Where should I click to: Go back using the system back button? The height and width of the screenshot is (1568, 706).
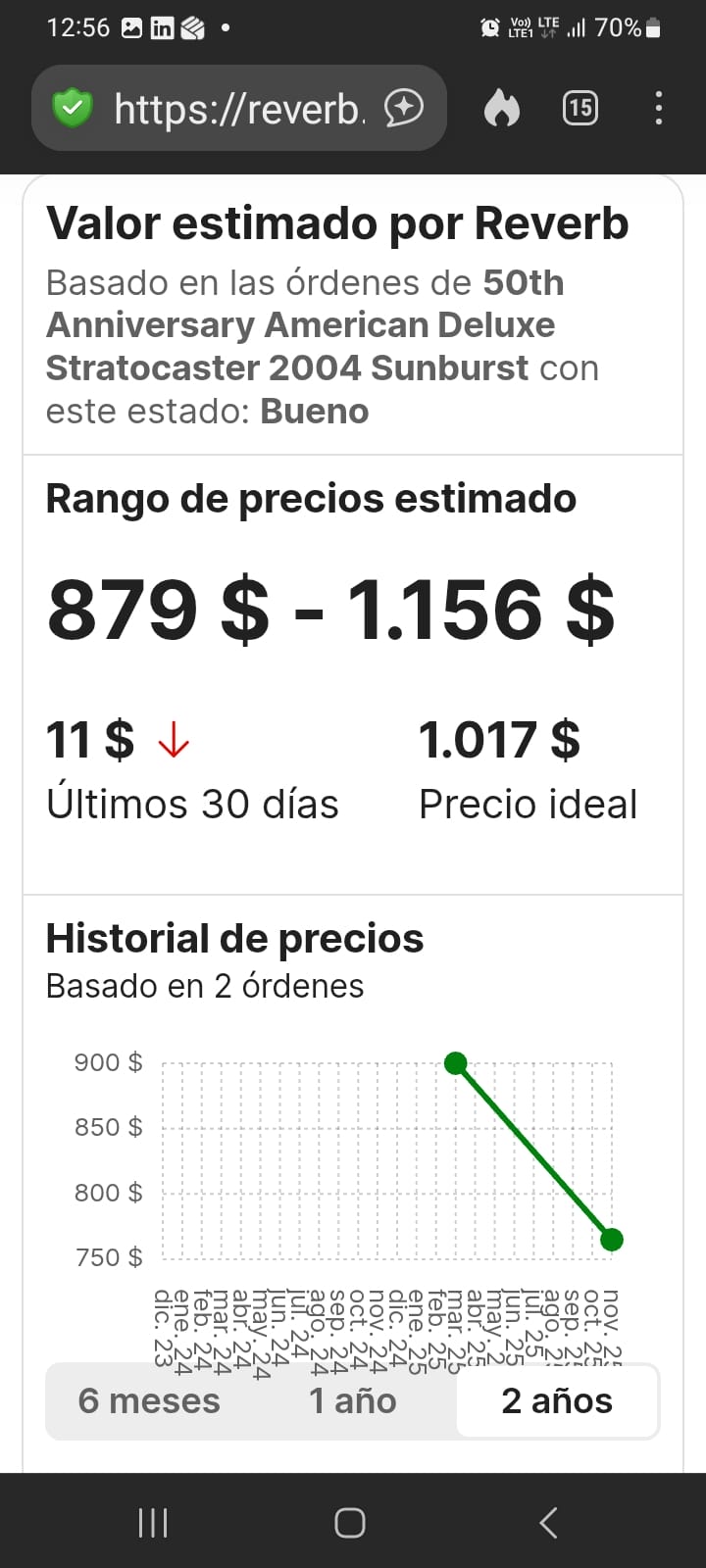click(548, 1523)
